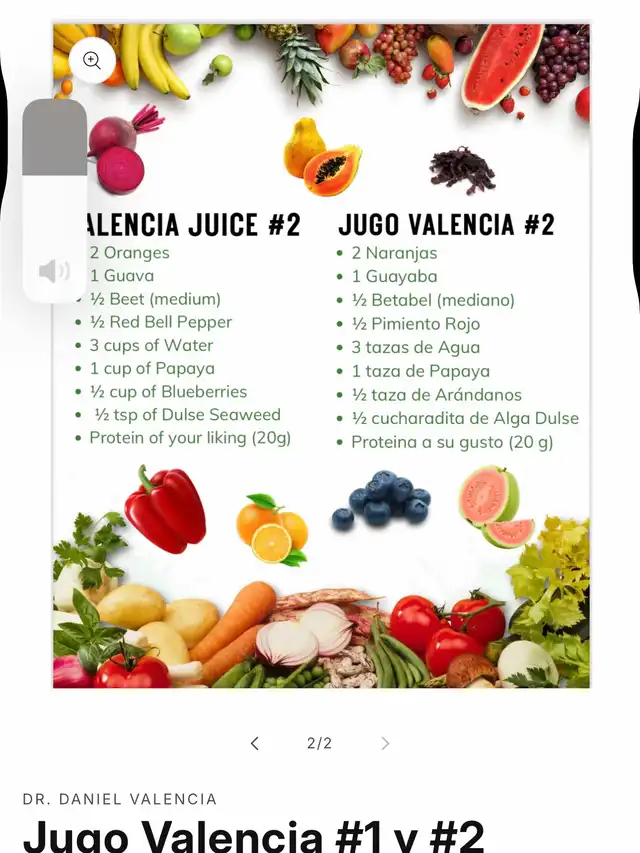Tap the next image arrow
640x853 pixels.
tap(385, 743)
